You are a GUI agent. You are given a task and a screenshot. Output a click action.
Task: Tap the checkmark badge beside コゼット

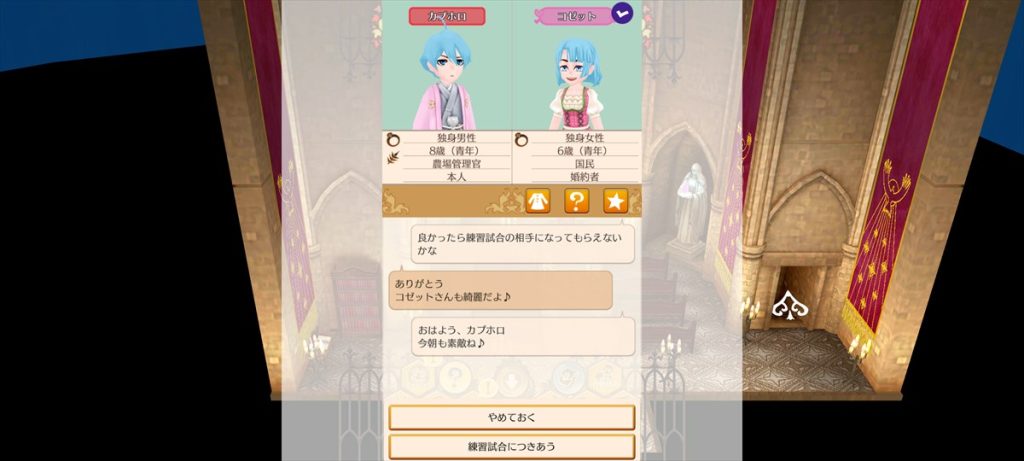click(623, 14)
